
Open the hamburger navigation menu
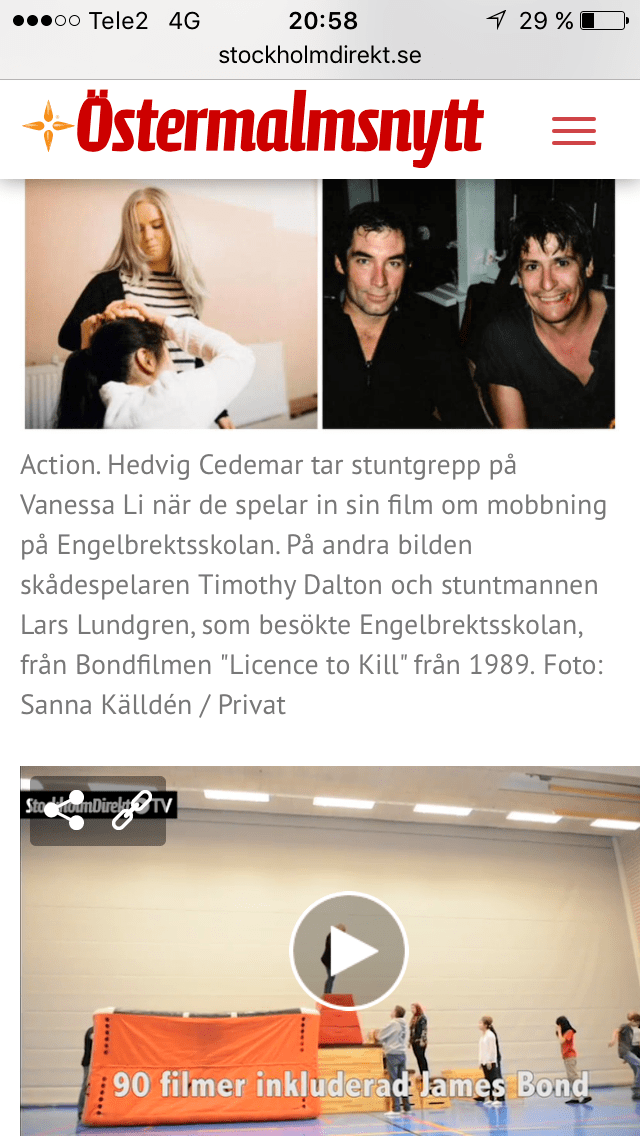[x=573, y=131]
